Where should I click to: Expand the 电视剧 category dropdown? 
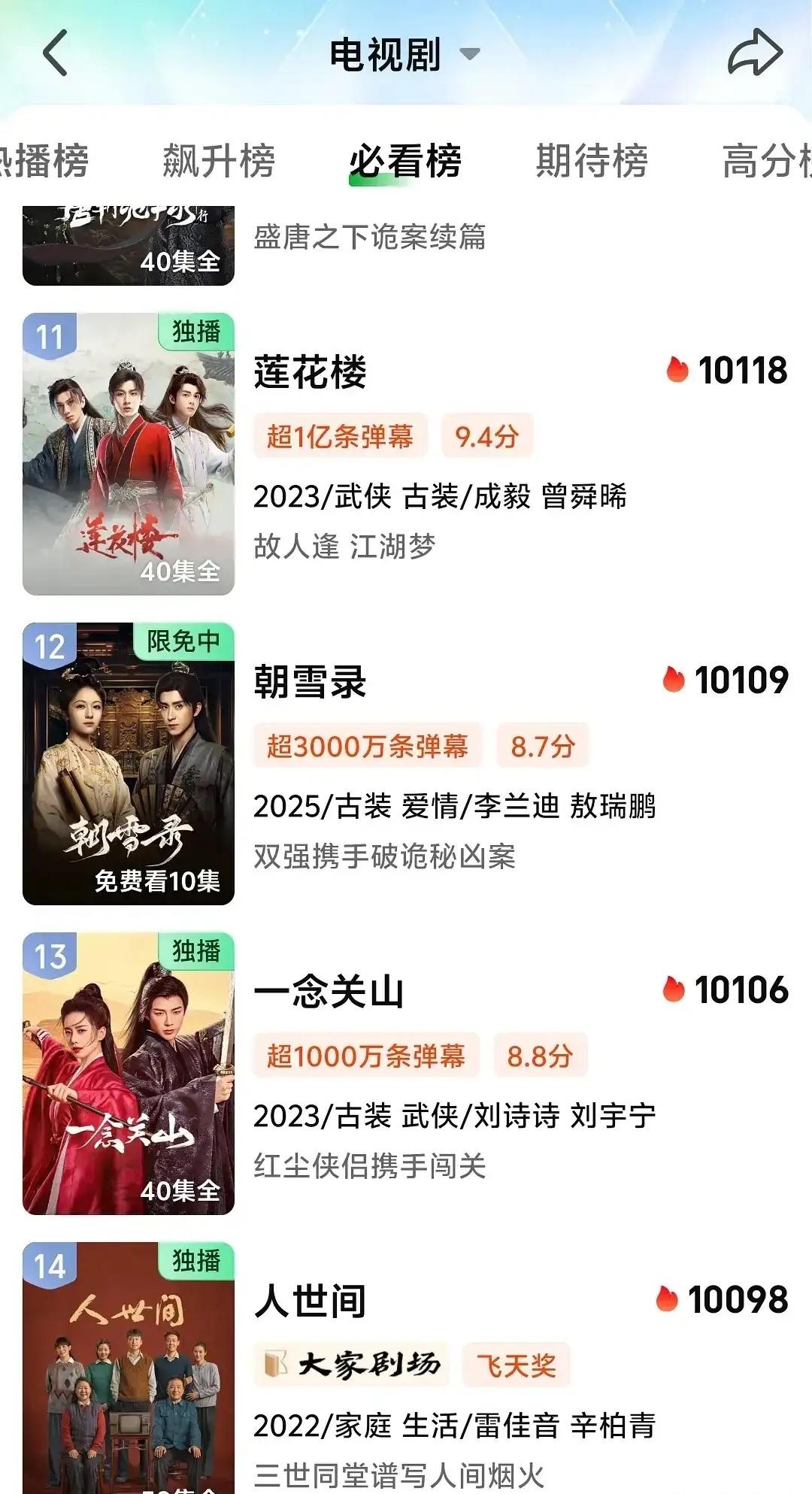tap(404, 54)
